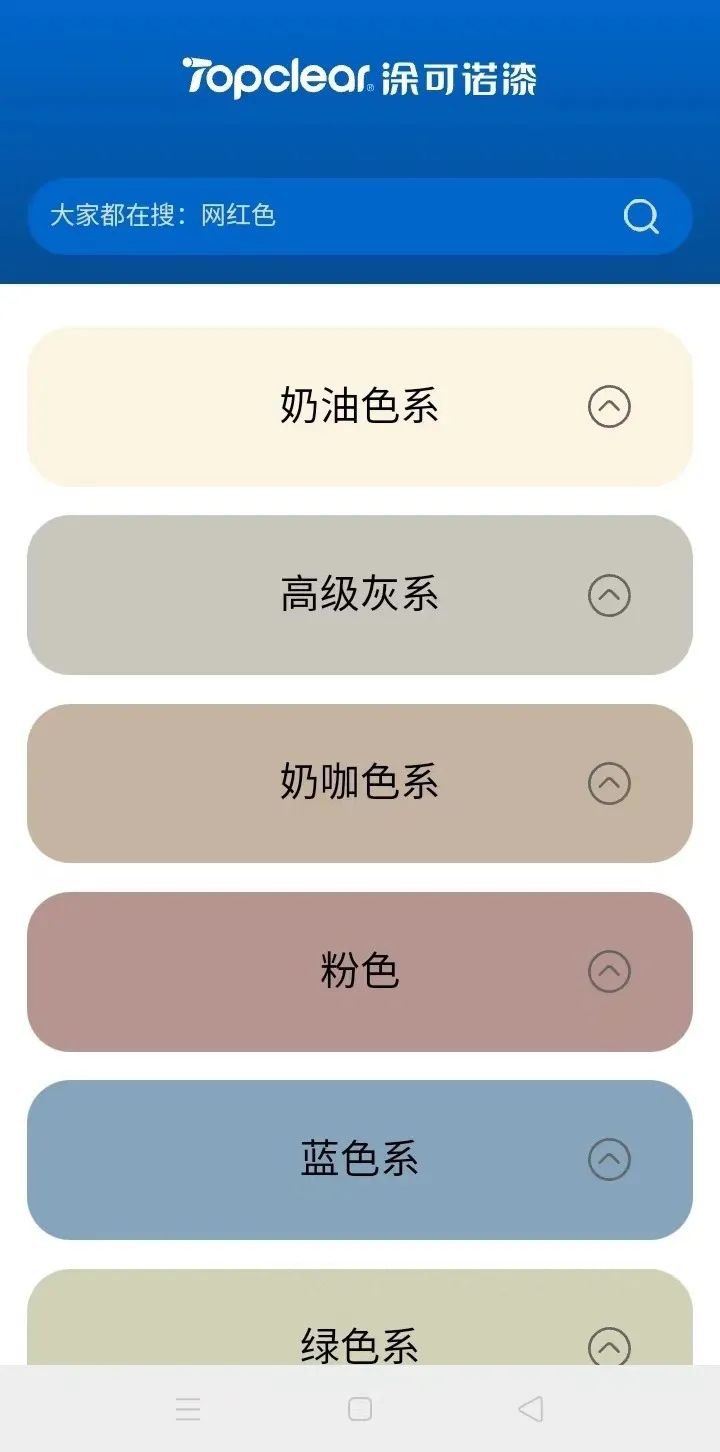This screenshot has width=720, height=1452.
Task: Expand the 粉色 chevron
Action: tap(609, 971)
